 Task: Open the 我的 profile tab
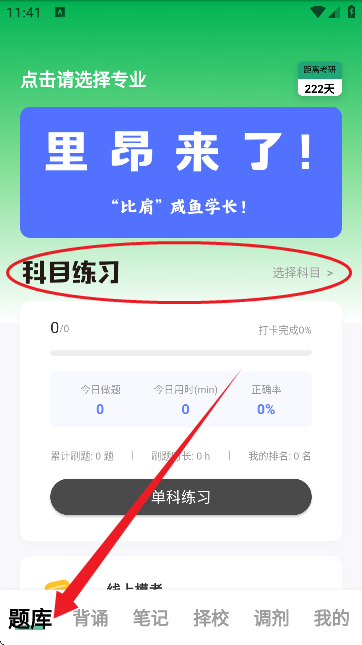coord(332,618)
